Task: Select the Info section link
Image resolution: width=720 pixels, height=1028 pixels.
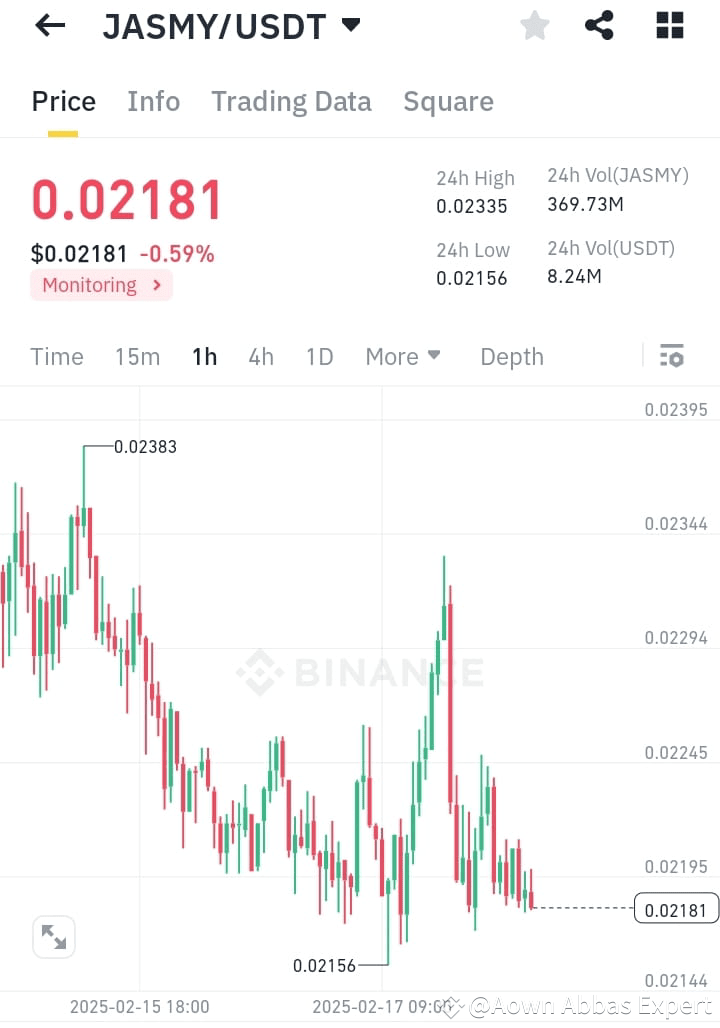Action: coord(153,101)
